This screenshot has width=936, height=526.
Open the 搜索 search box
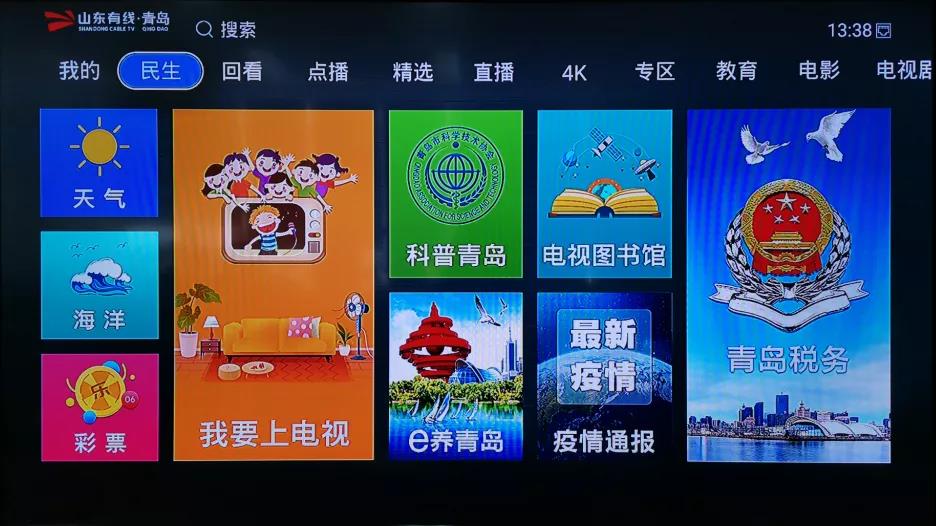[227, 30]
